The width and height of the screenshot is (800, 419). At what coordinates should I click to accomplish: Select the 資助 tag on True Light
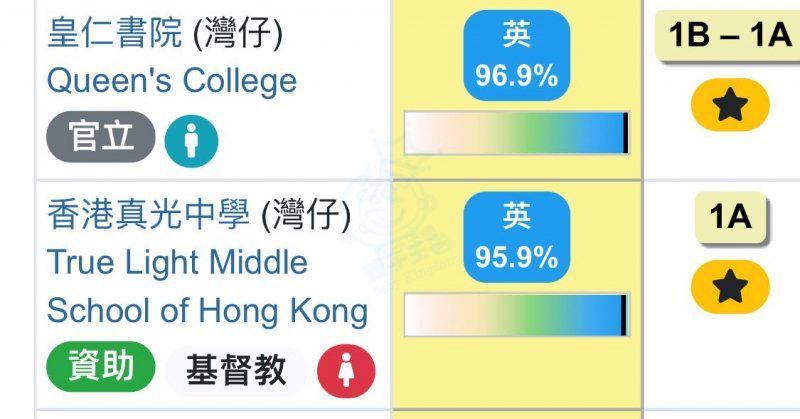101,367
